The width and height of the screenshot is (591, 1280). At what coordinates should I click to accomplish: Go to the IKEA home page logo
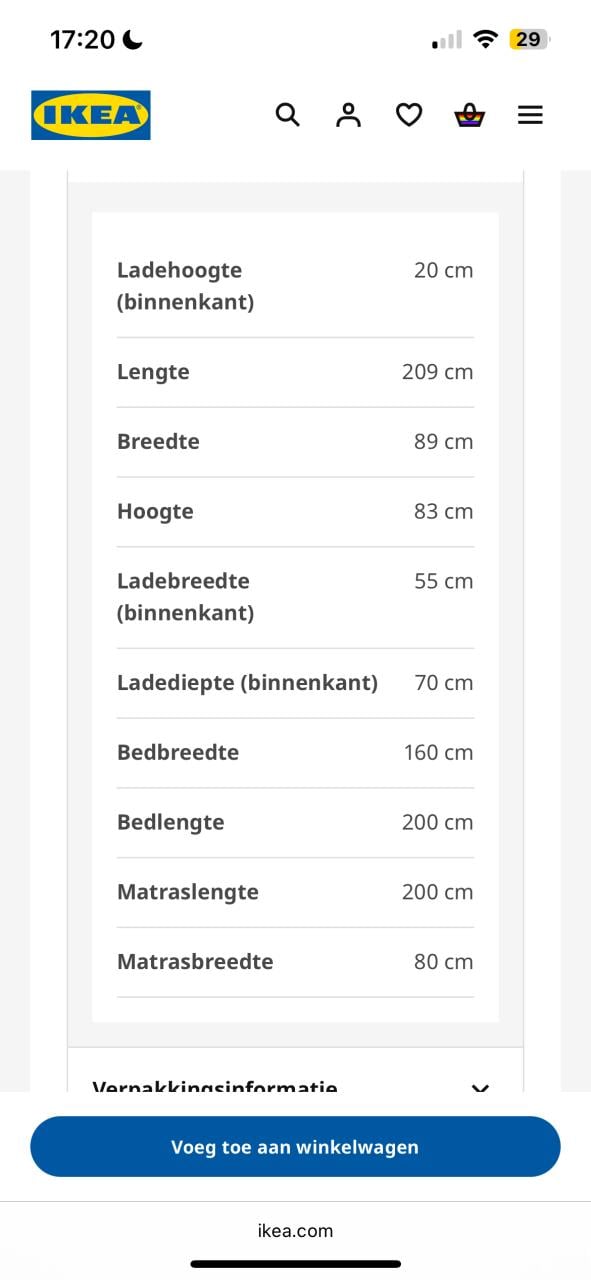(x=91, y=115)
